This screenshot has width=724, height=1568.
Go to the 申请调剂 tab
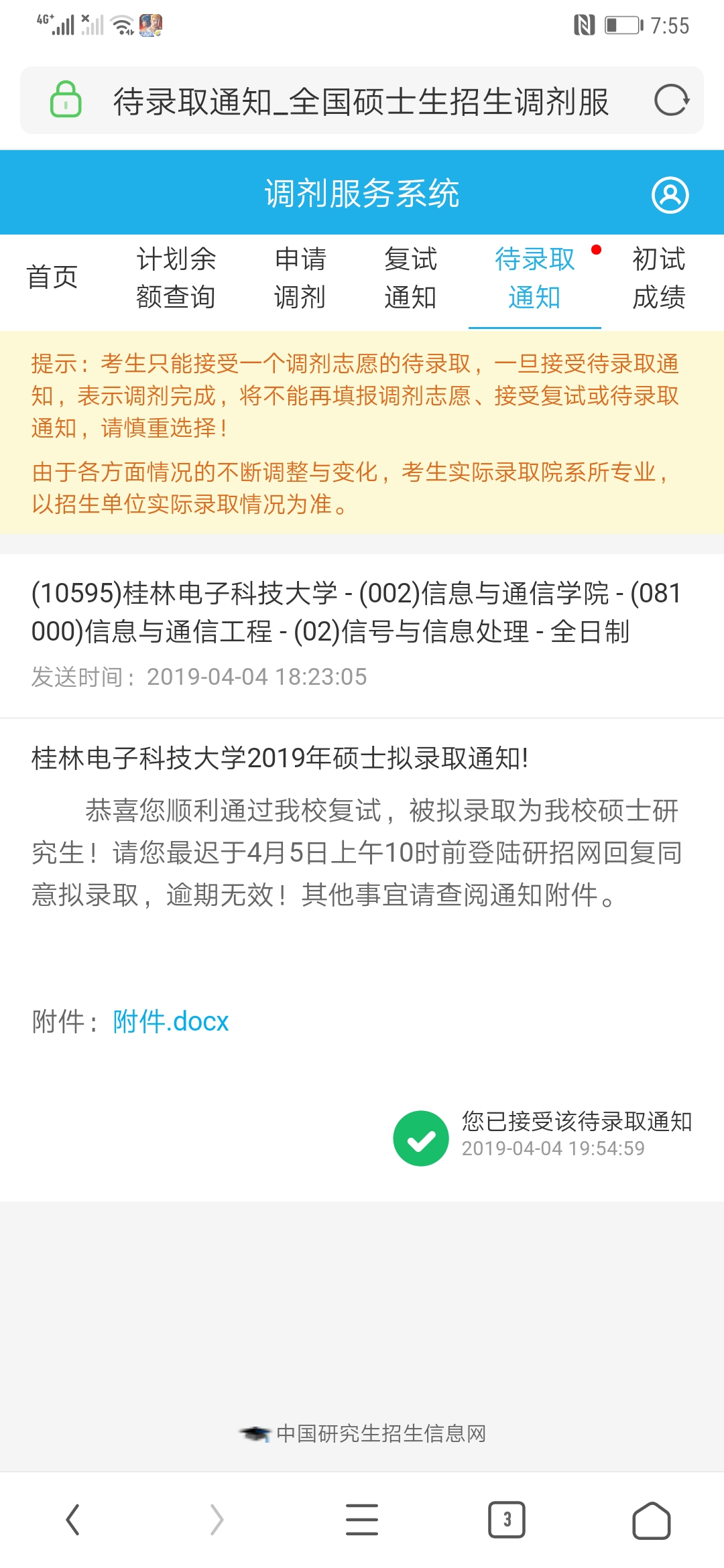(300, 277)
